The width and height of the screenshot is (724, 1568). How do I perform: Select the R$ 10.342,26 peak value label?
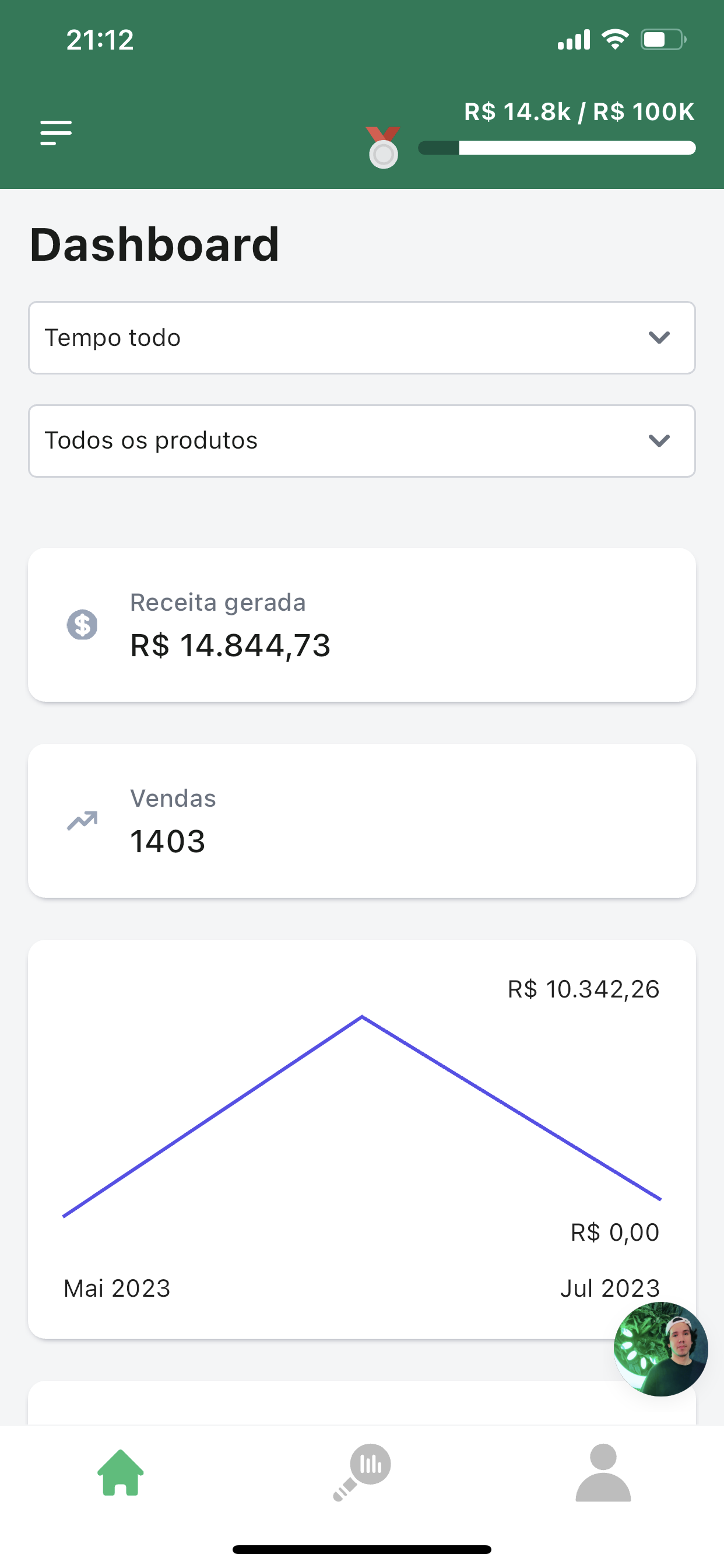[x=583, y=989]
